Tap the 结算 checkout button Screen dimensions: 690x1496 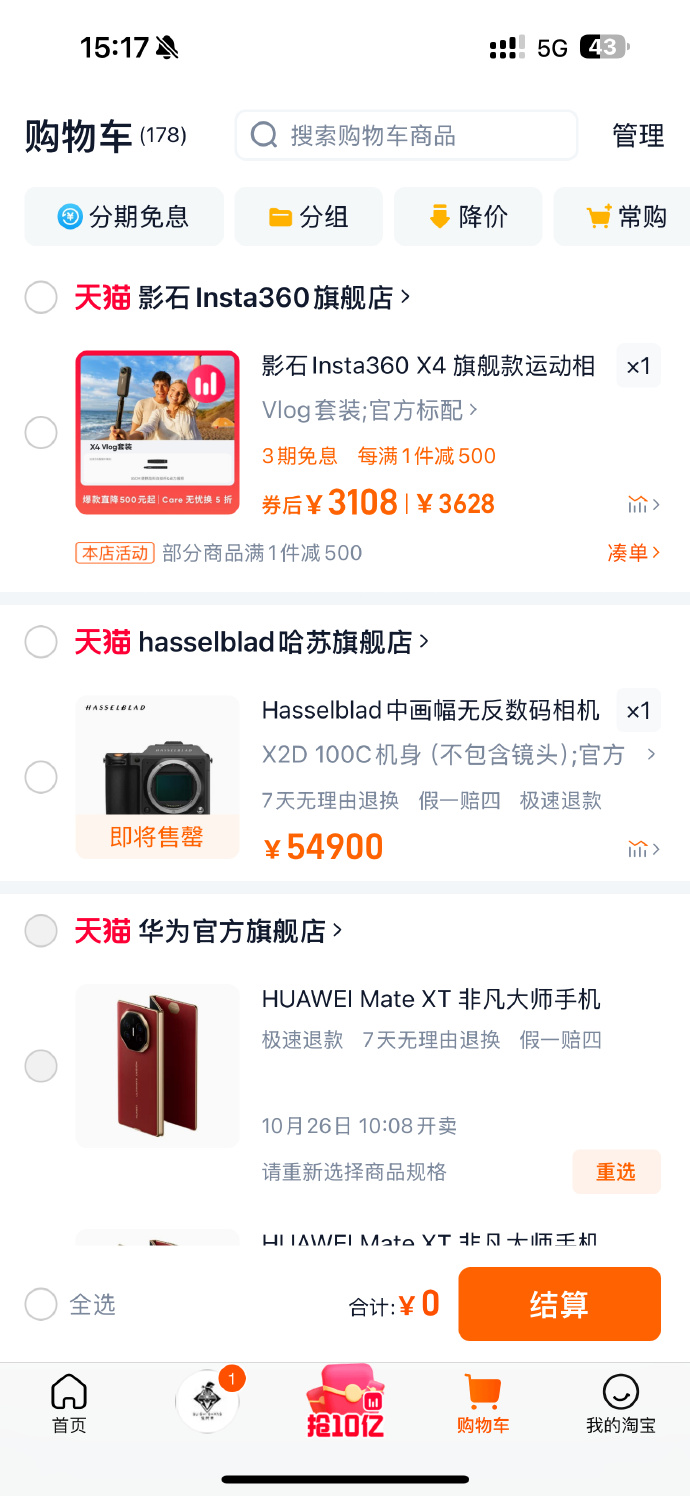coord(559,1304)
